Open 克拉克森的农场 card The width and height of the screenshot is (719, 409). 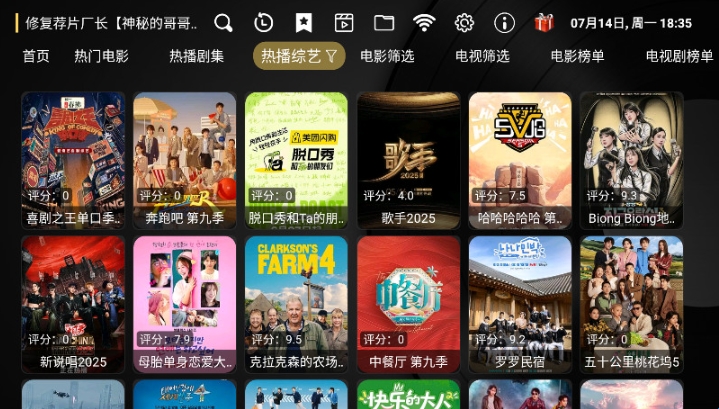(296, 303)
